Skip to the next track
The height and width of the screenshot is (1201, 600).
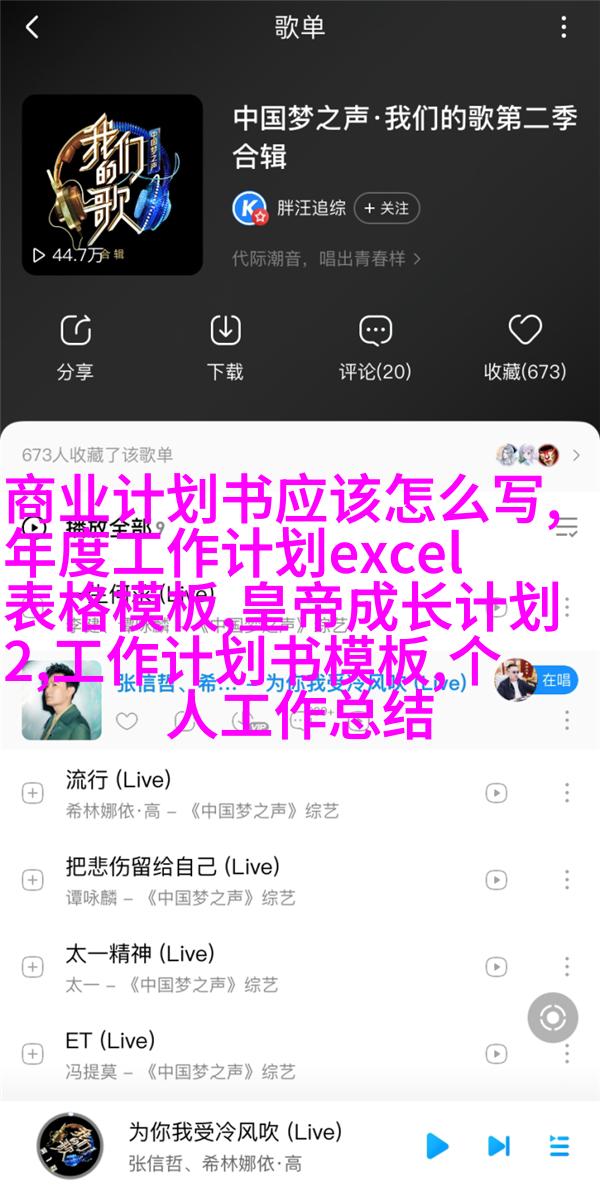click(x=498, y=1145)
